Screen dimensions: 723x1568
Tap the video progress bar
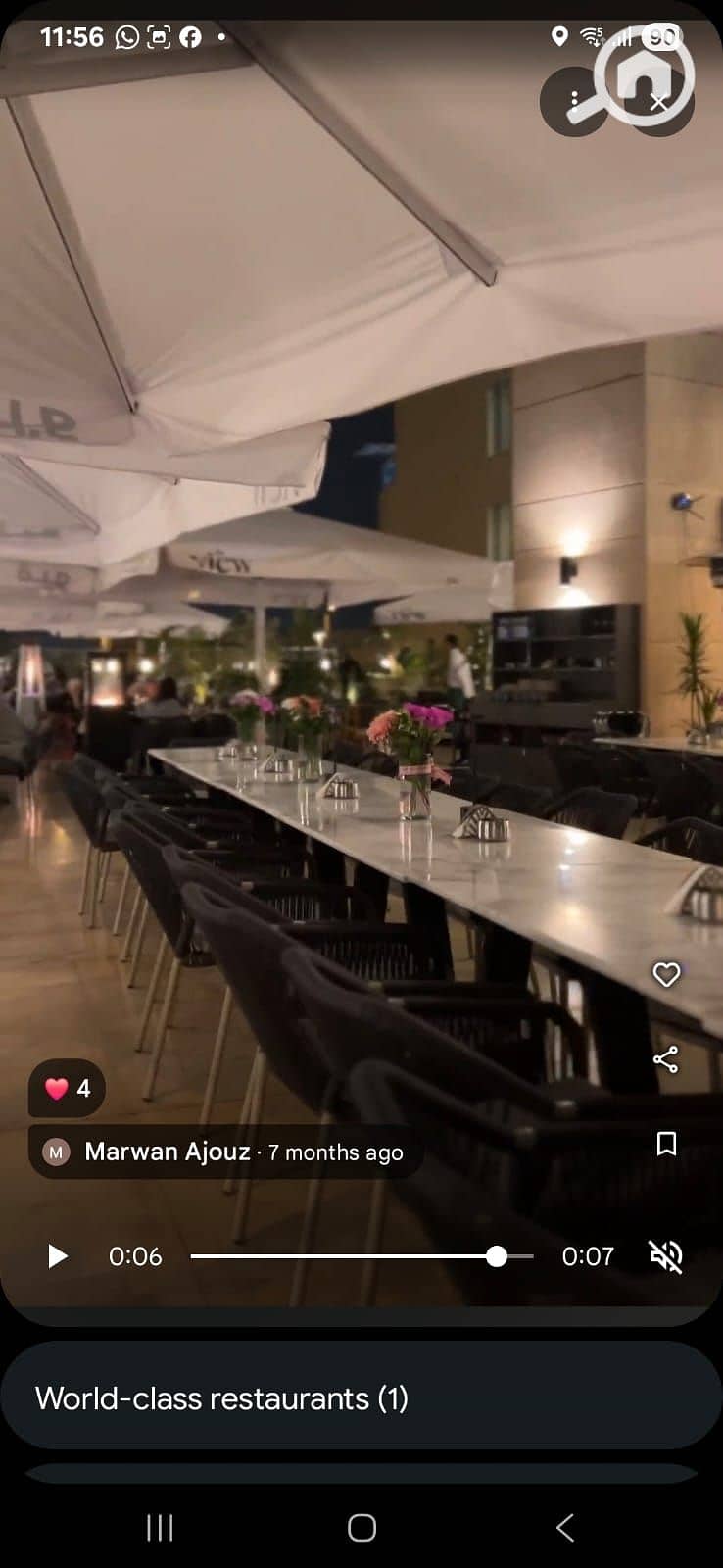pos(362,1256)
